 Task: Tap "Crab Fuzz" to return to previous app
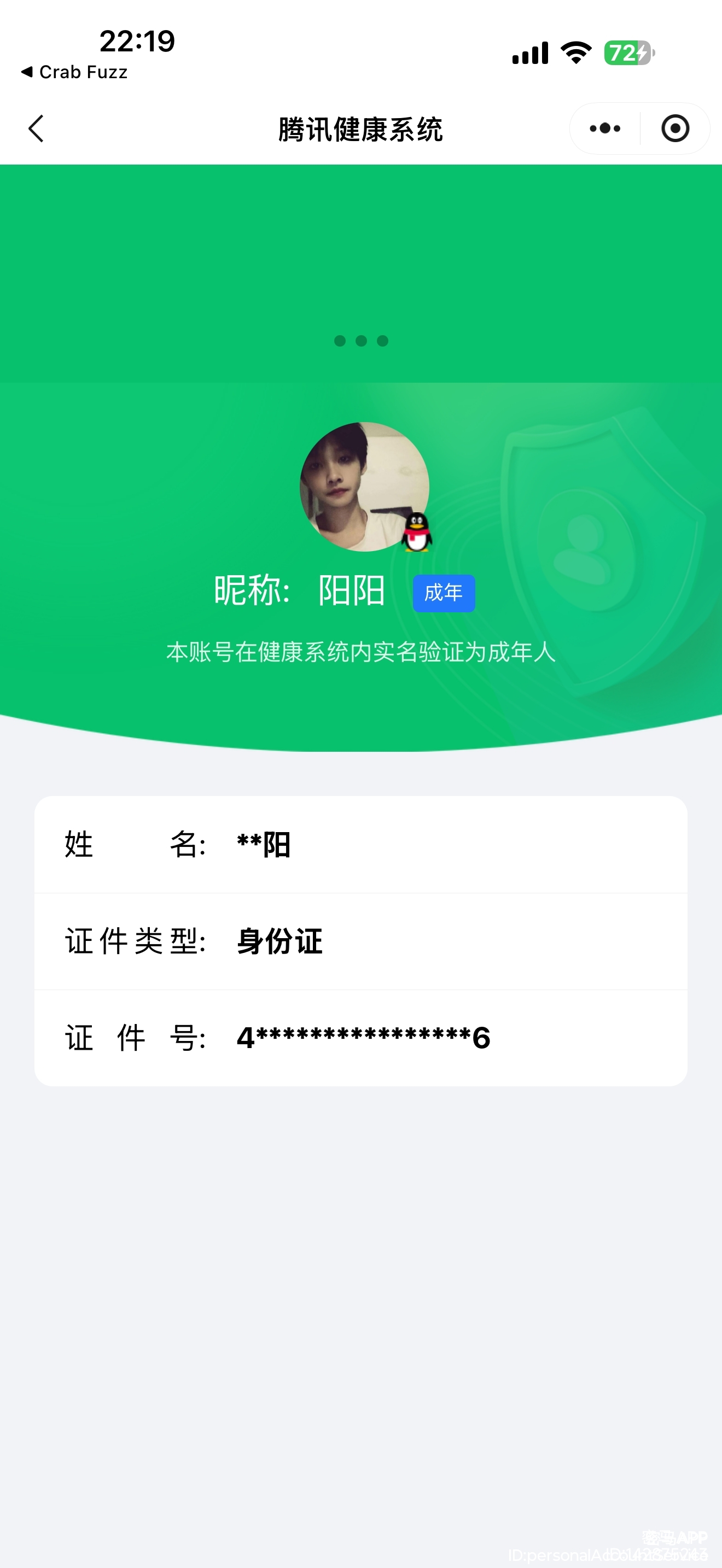[x=74, y=72]
